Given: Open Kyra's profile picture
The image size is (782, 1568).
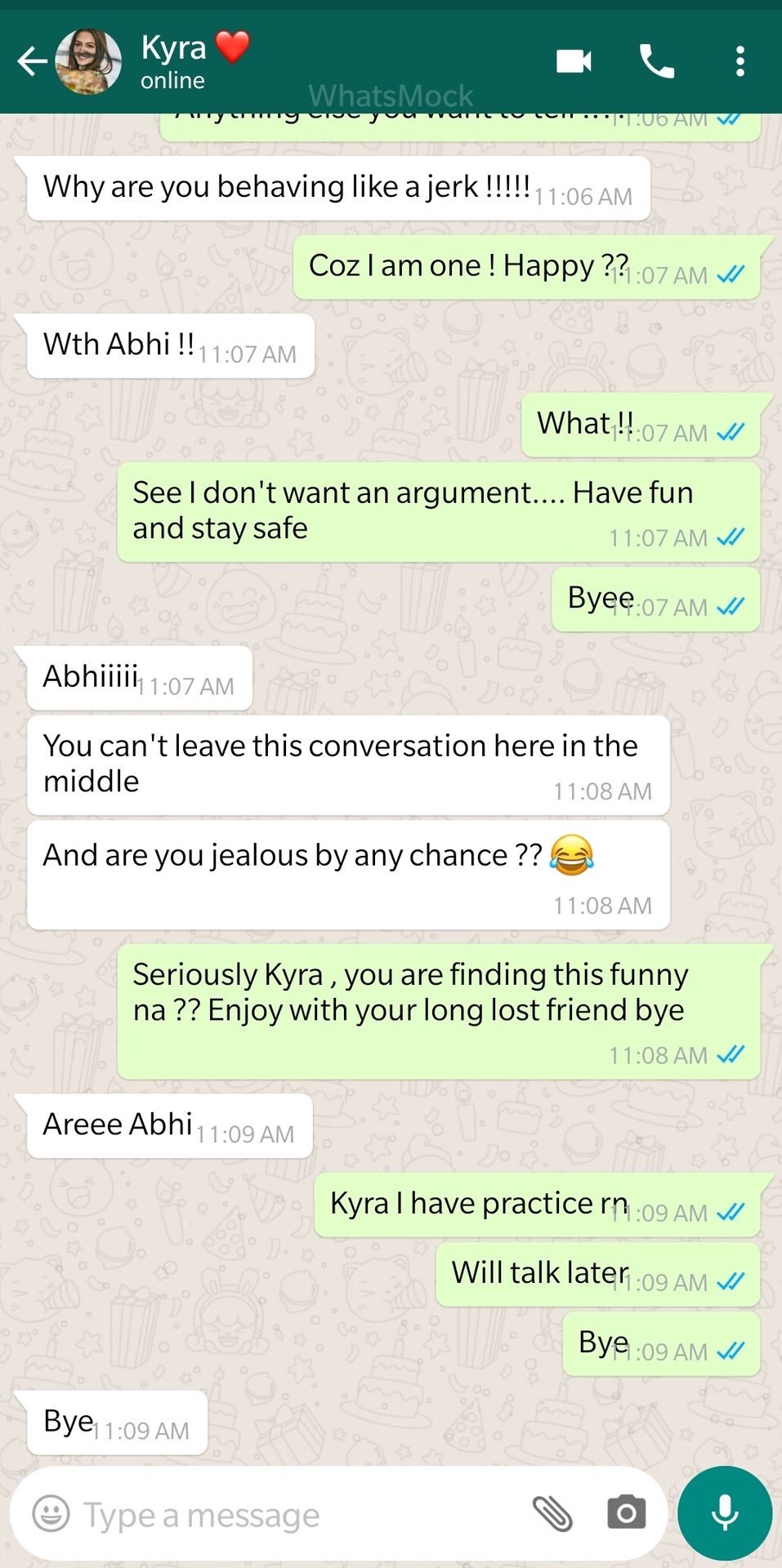Looking at the screenshot, I should tap(88, 61).
